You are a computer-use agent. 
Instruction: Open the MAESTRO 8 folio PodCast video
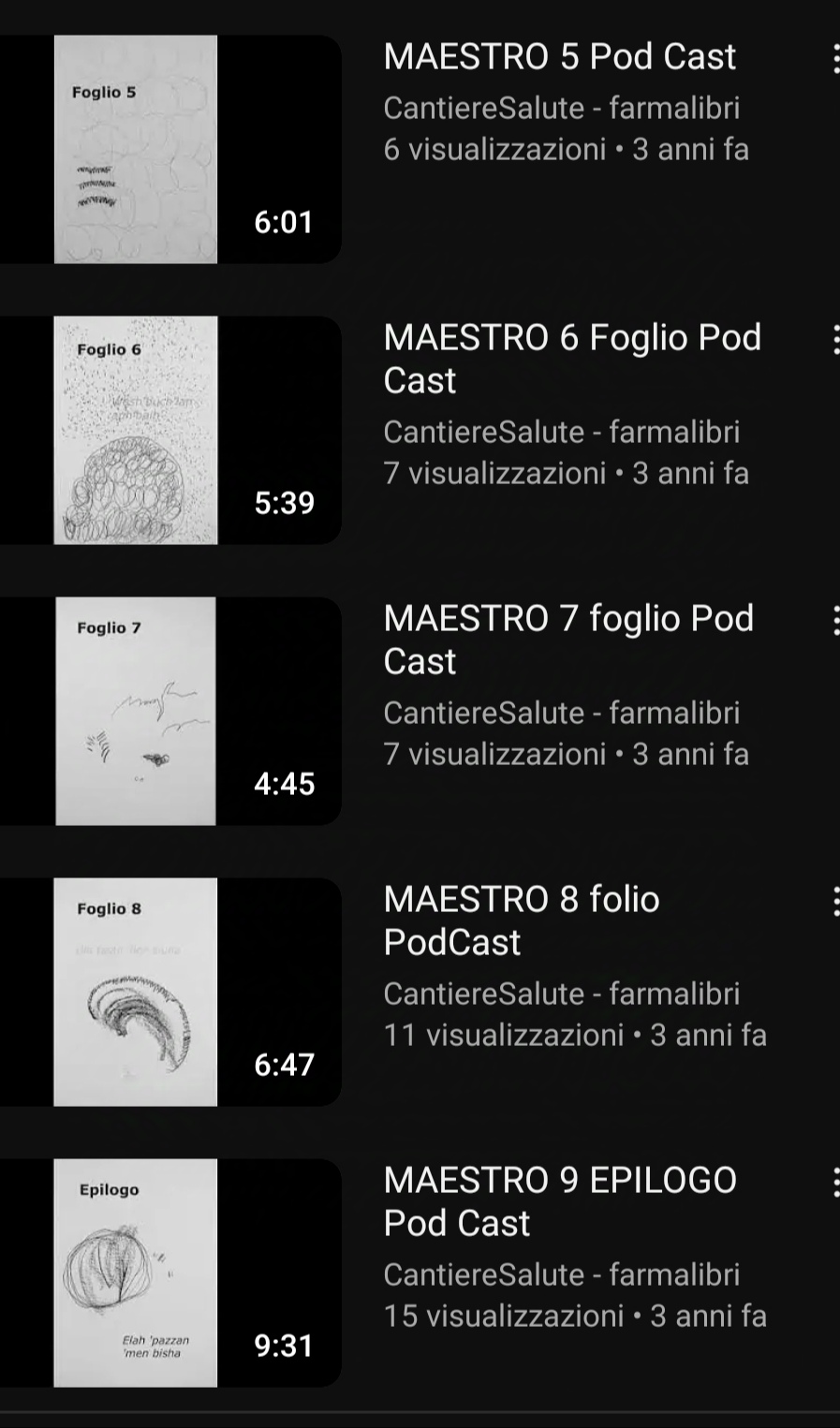coord(169,992)
